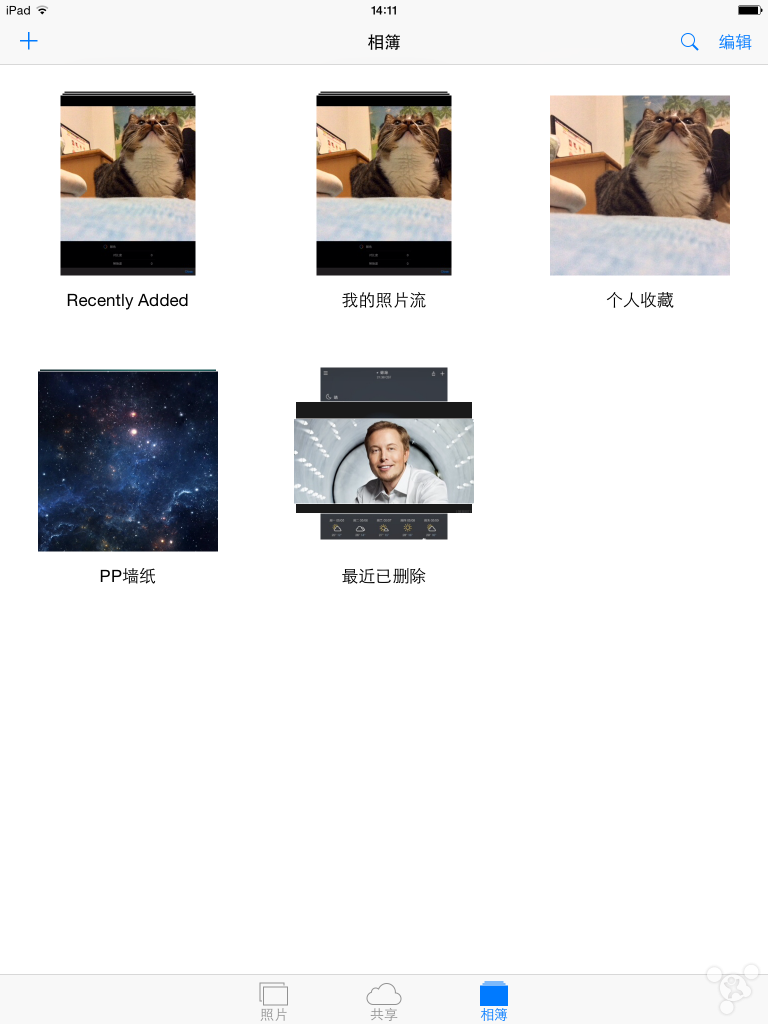Open the Recently Added album

pyautogui.click(x=128, y=185)
